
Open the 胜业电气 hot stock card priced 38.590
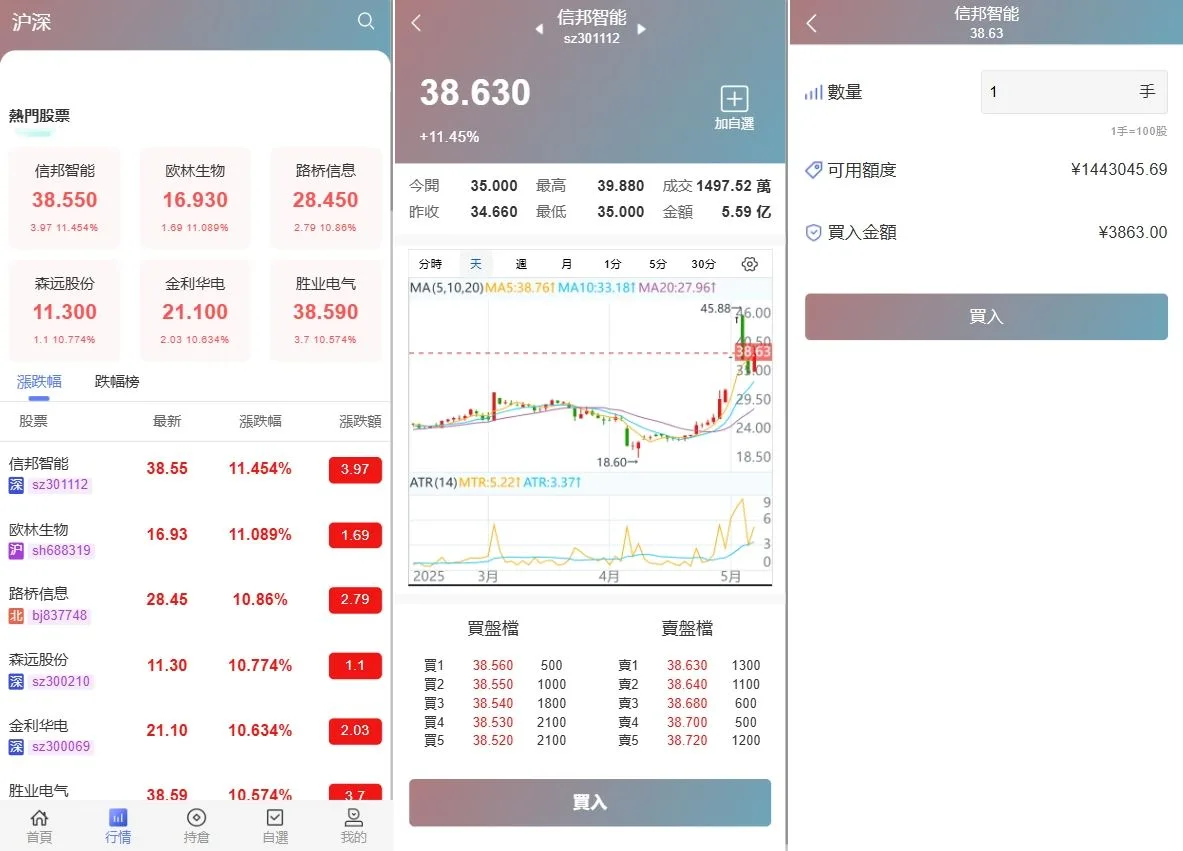(325, 310)
